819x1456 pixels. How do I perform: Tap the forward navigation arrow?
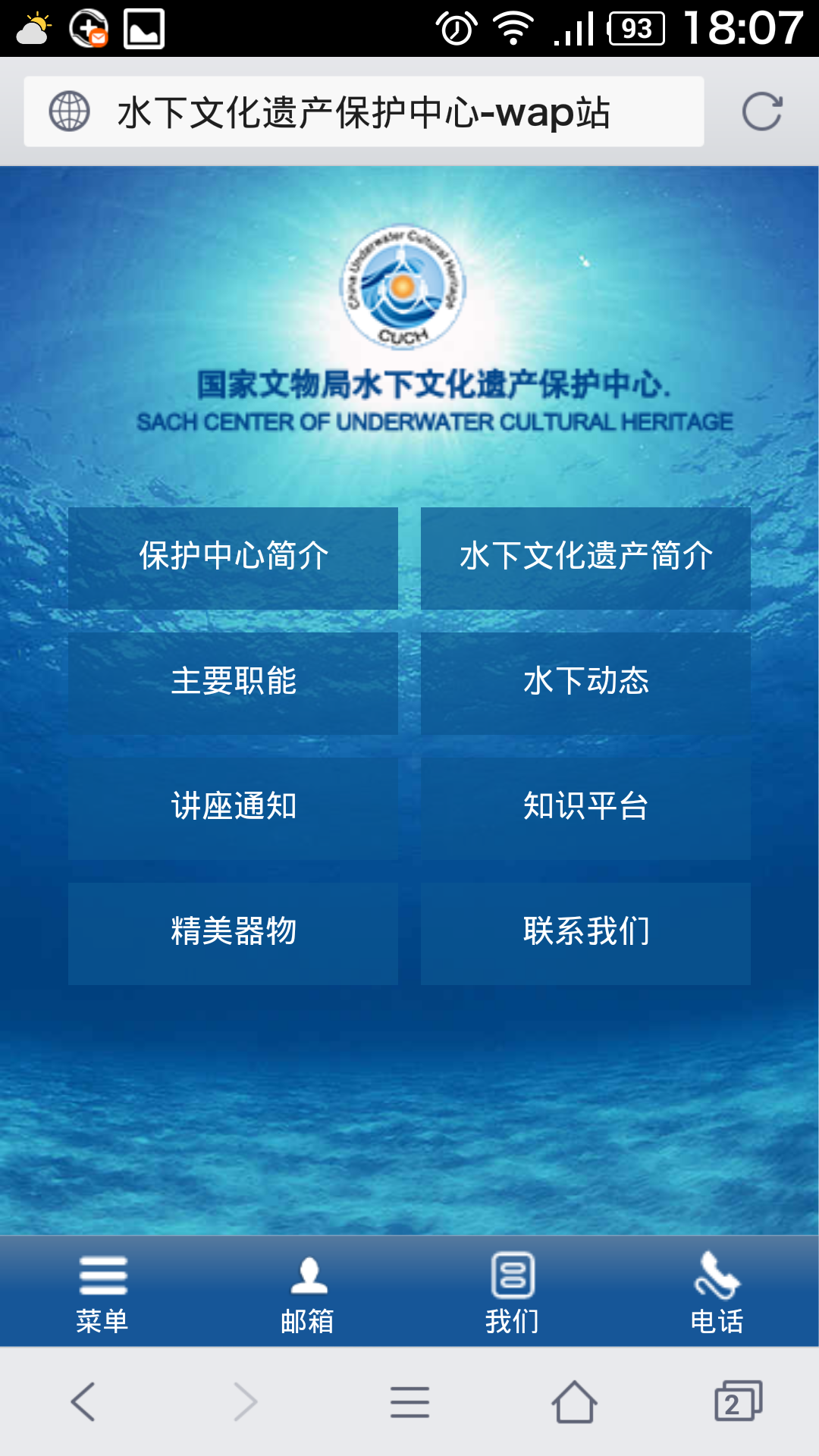click(245, 1404)
